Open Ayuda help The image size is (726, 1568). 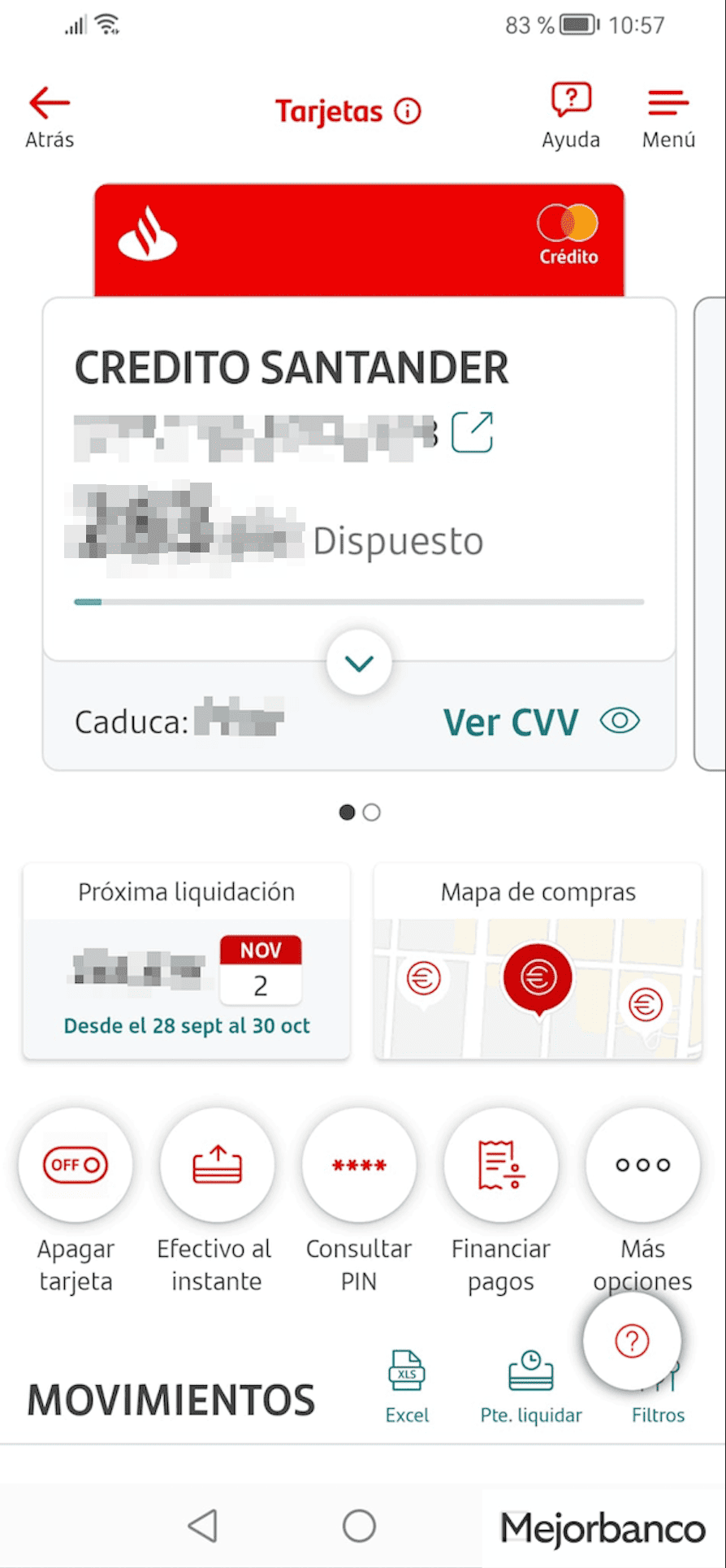click(571, 116)
